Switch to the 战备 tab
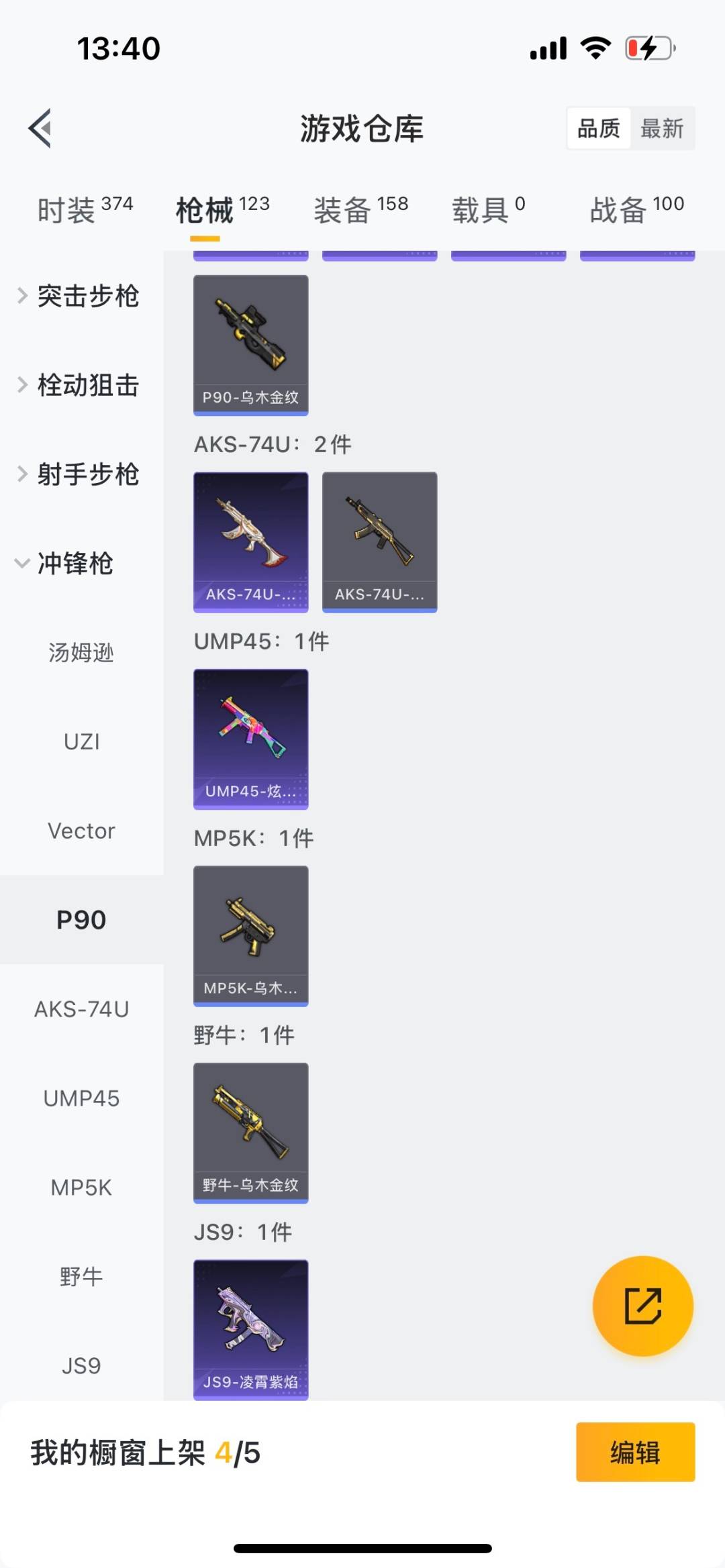725x1568 pixels. (636, 209)
